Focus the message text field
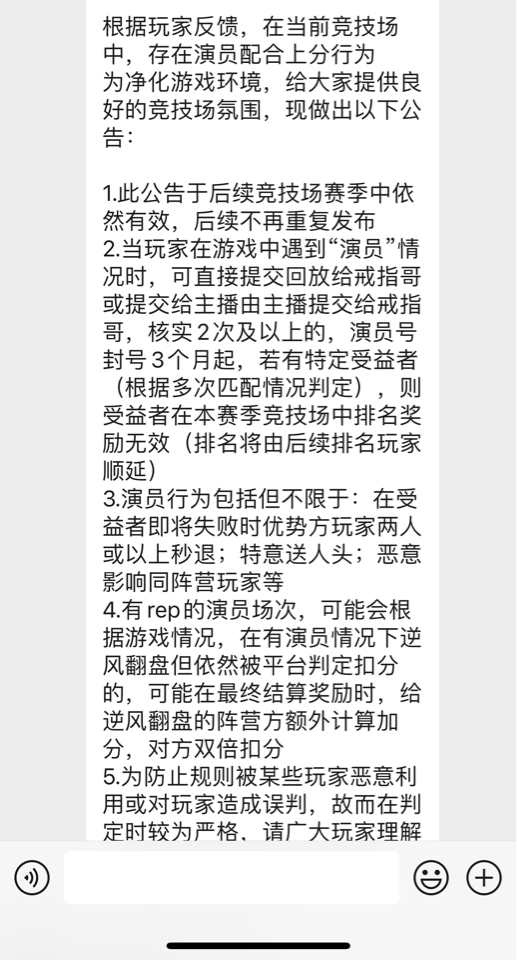 pyautogui.click(x=232, y=877)
